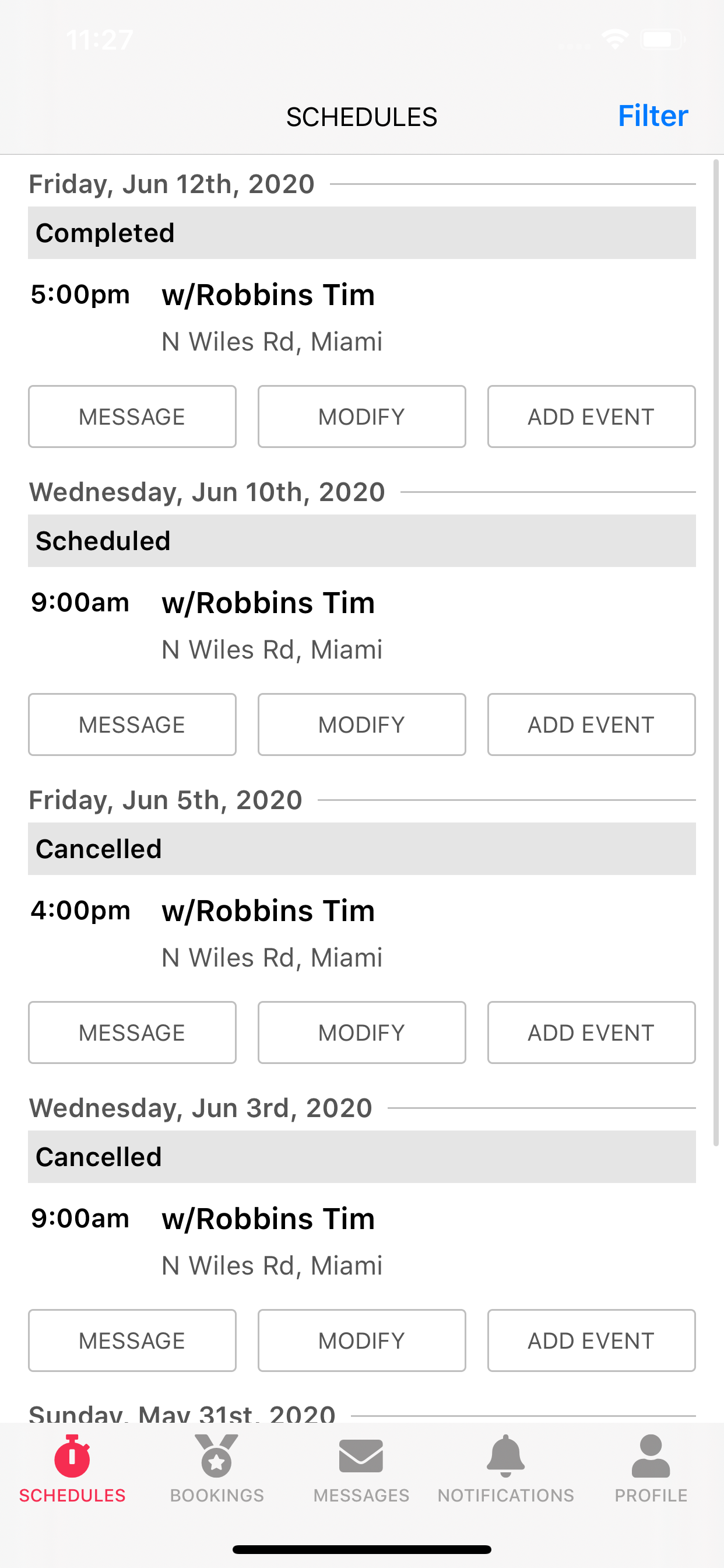Open the Filter option
Image resolution: width=724 pixels, height=1568 pixels.
[x=653, y=116]
